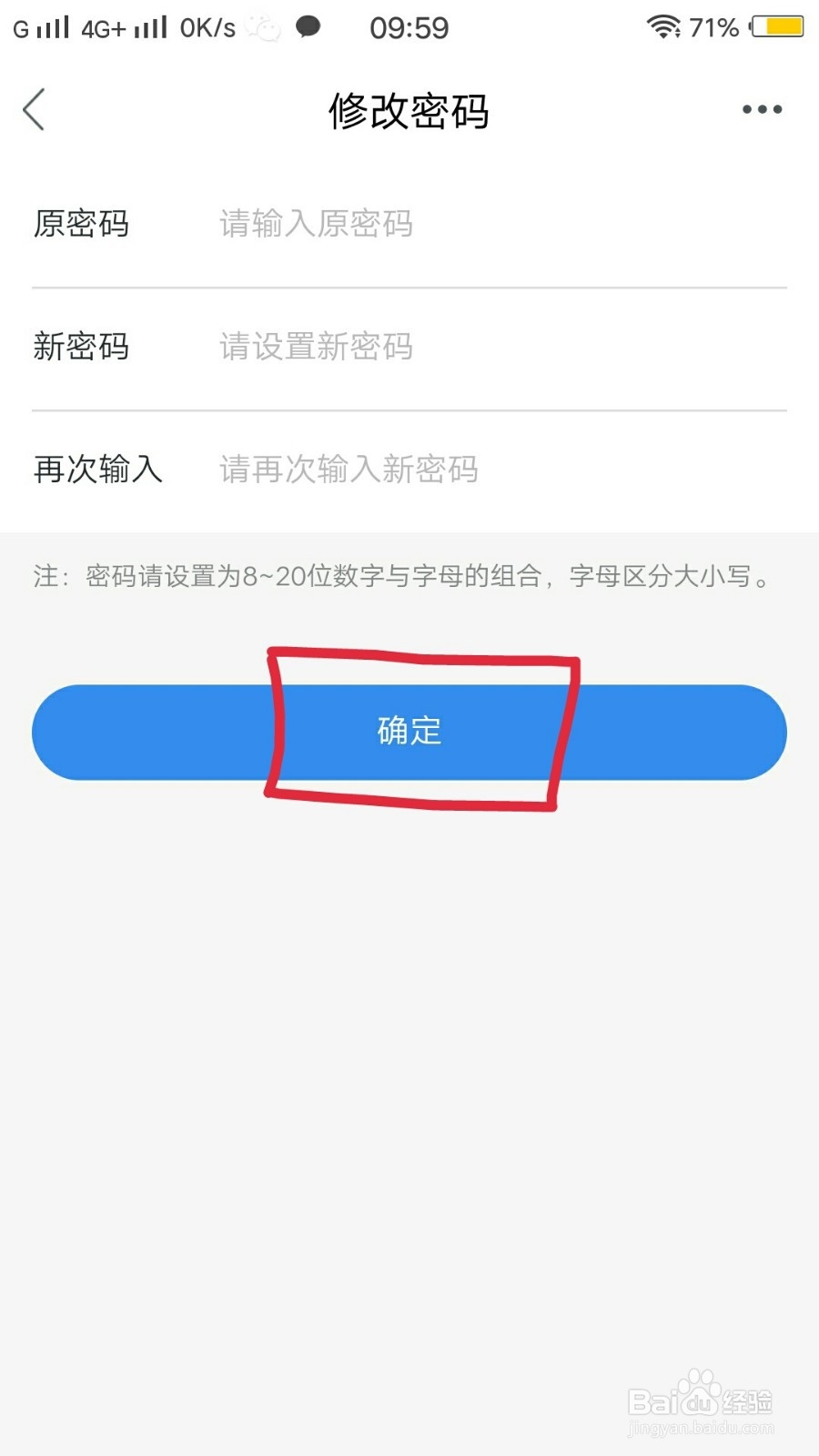Tap the Wi-Fi status icon
The width and height of the screenshot is (819, 1456).
point(663,26)
